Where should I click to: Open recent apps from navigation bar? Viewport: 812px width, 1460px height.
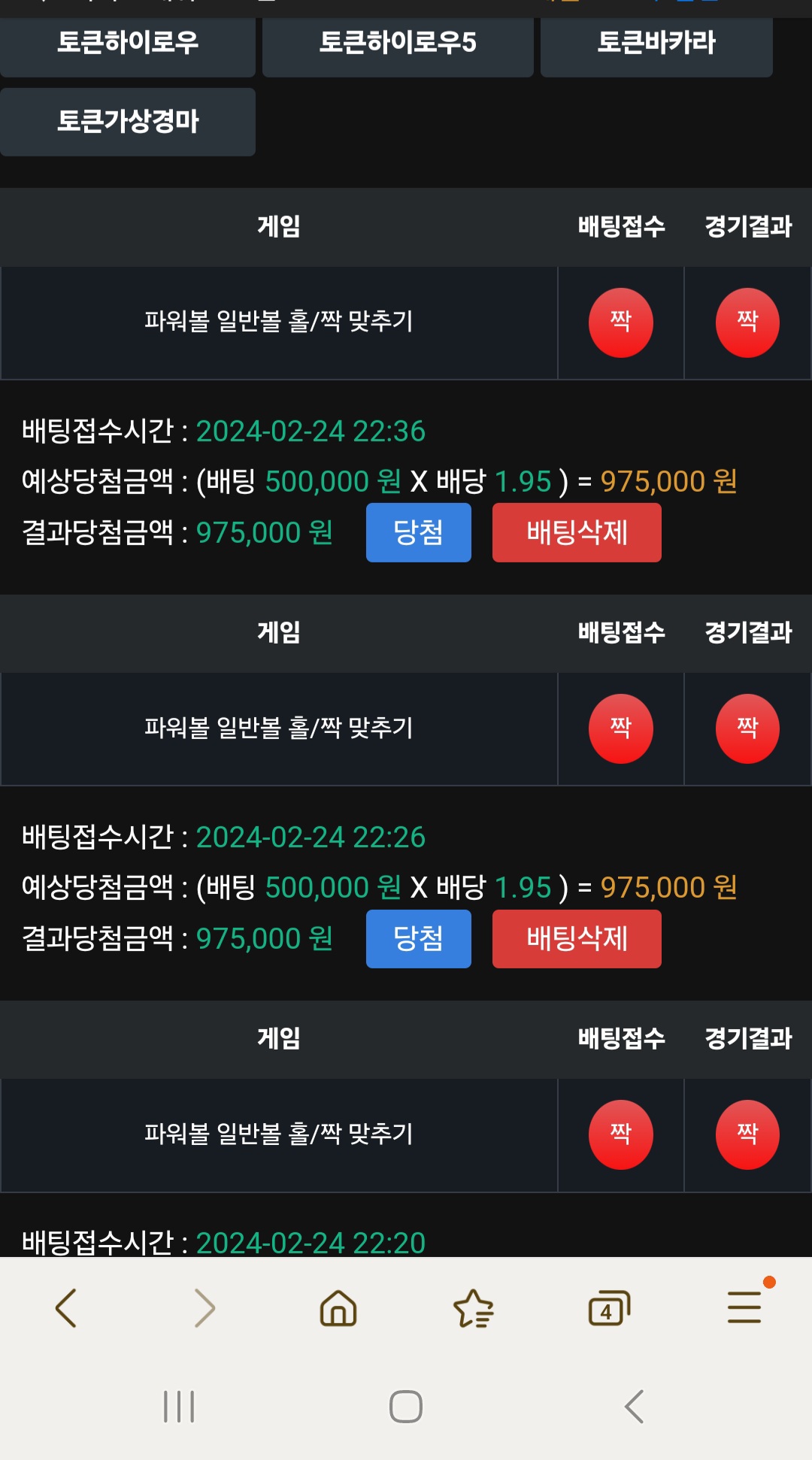coord(179,1406)
